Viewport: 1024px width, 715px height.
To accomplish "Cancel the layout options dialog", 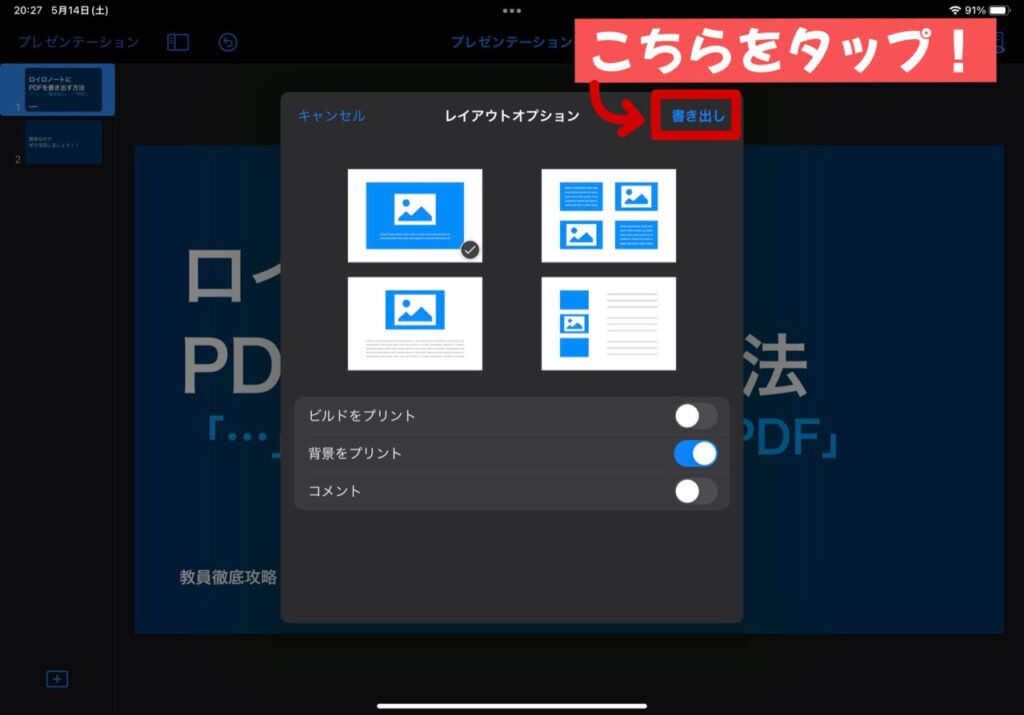I will pyautogui.click(x=331, y=116).
